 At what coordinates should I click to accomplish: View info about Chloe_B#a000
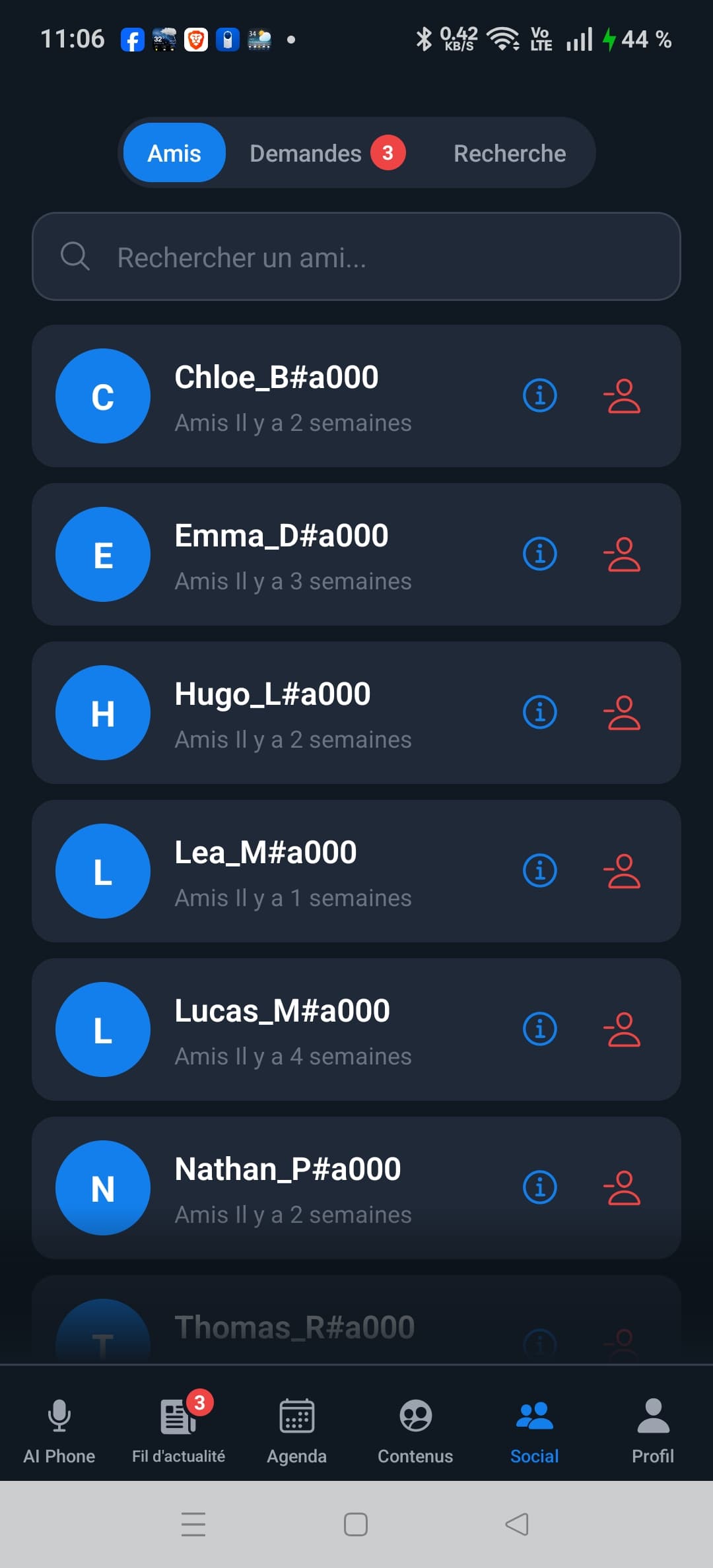tap(539, 395)
